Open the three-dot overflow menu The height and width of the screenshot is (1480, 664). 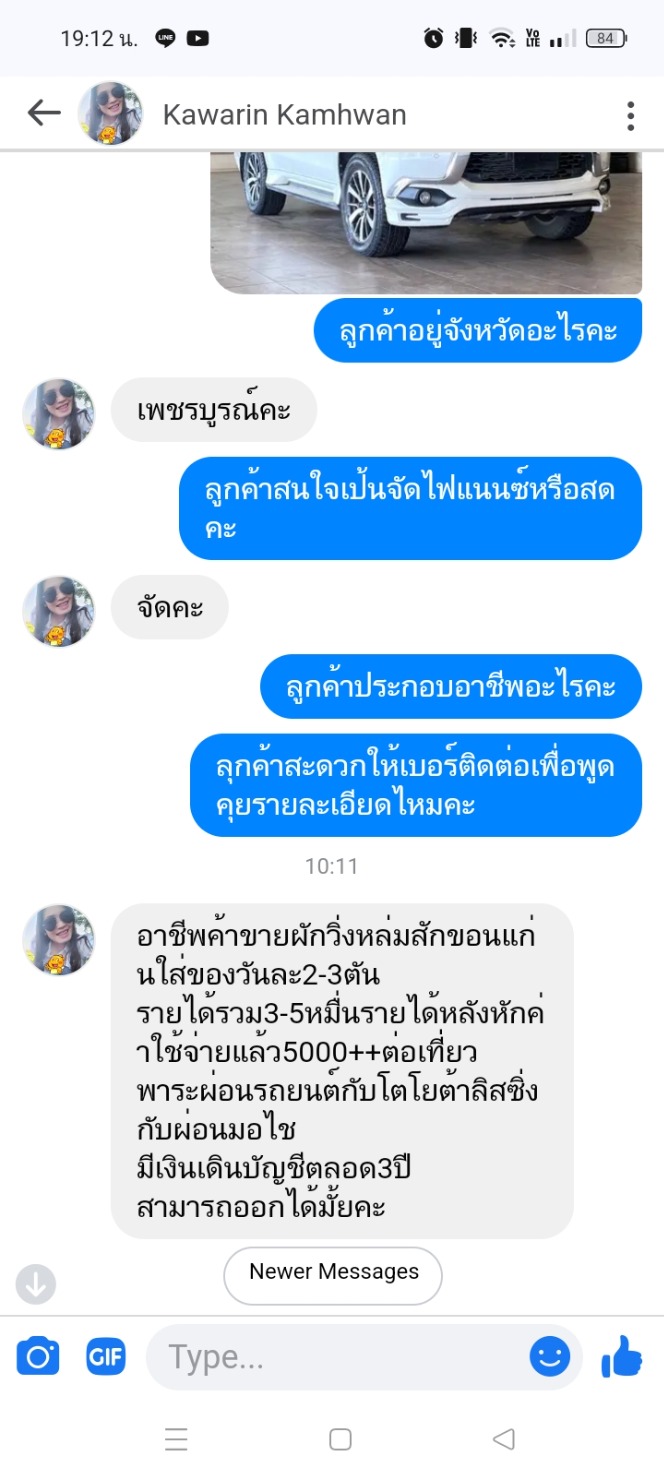pyautogui.click(x=630, y=116)
